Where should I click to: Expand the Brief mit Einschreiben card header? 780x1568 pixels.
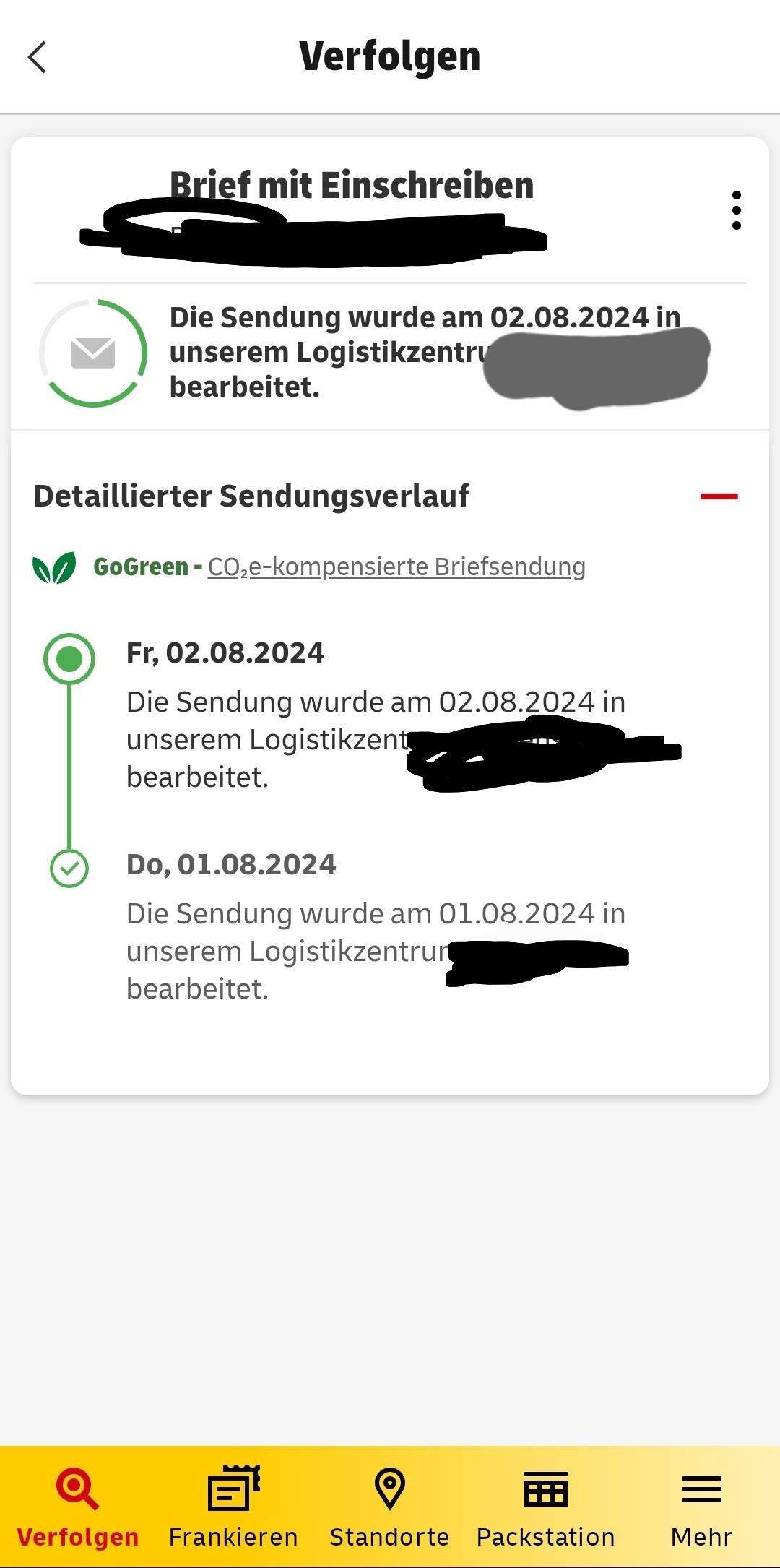[x=352, y=186]
